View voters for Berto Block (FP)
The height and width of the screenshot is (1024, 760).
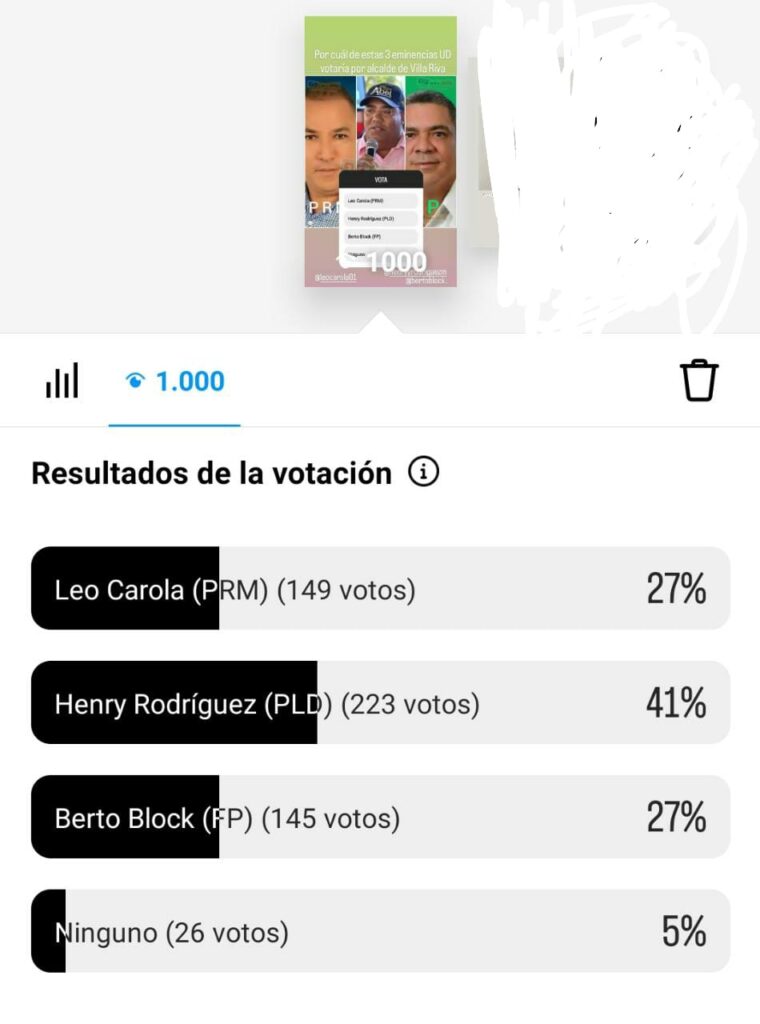[x=380, y=817]
